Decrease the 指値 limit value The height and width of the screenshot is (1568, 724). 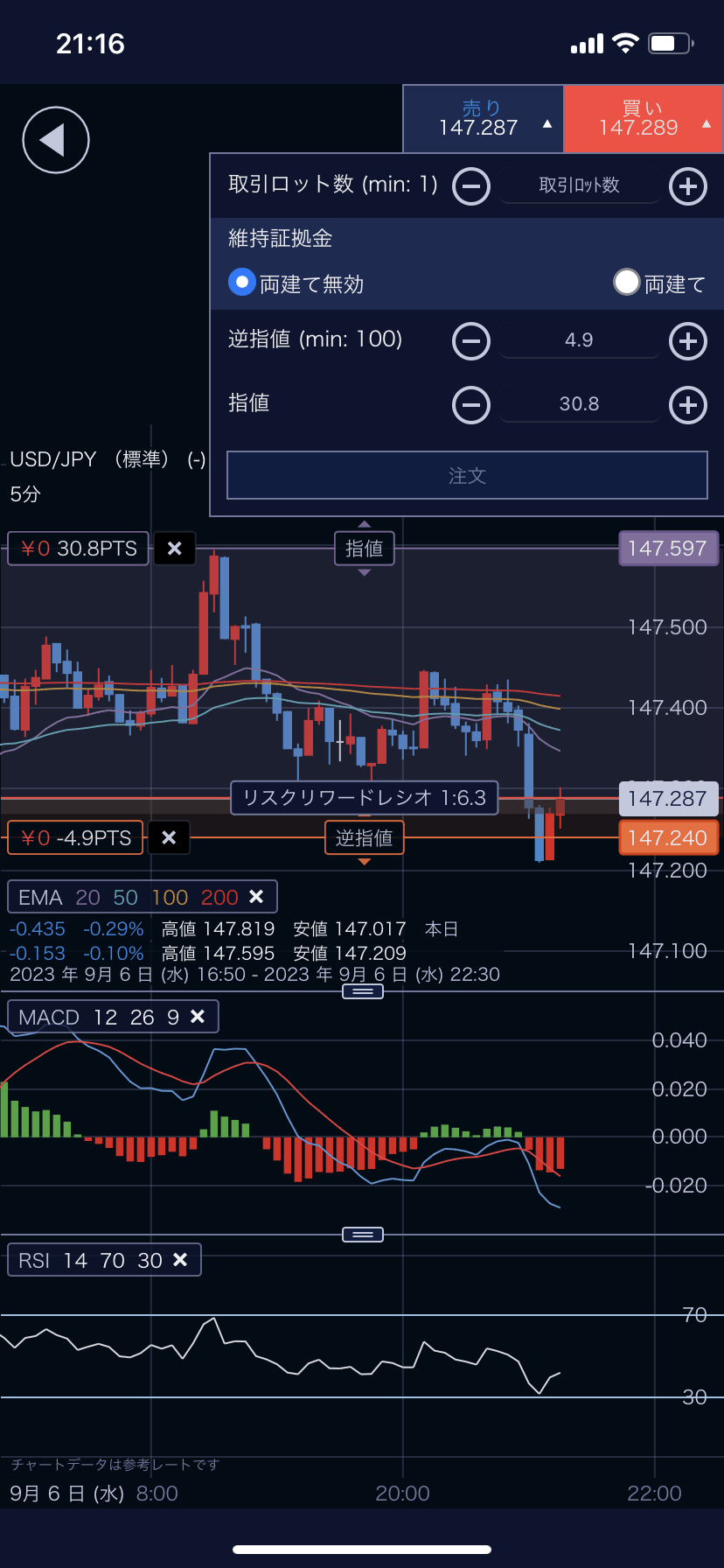(x=471, y=404)
